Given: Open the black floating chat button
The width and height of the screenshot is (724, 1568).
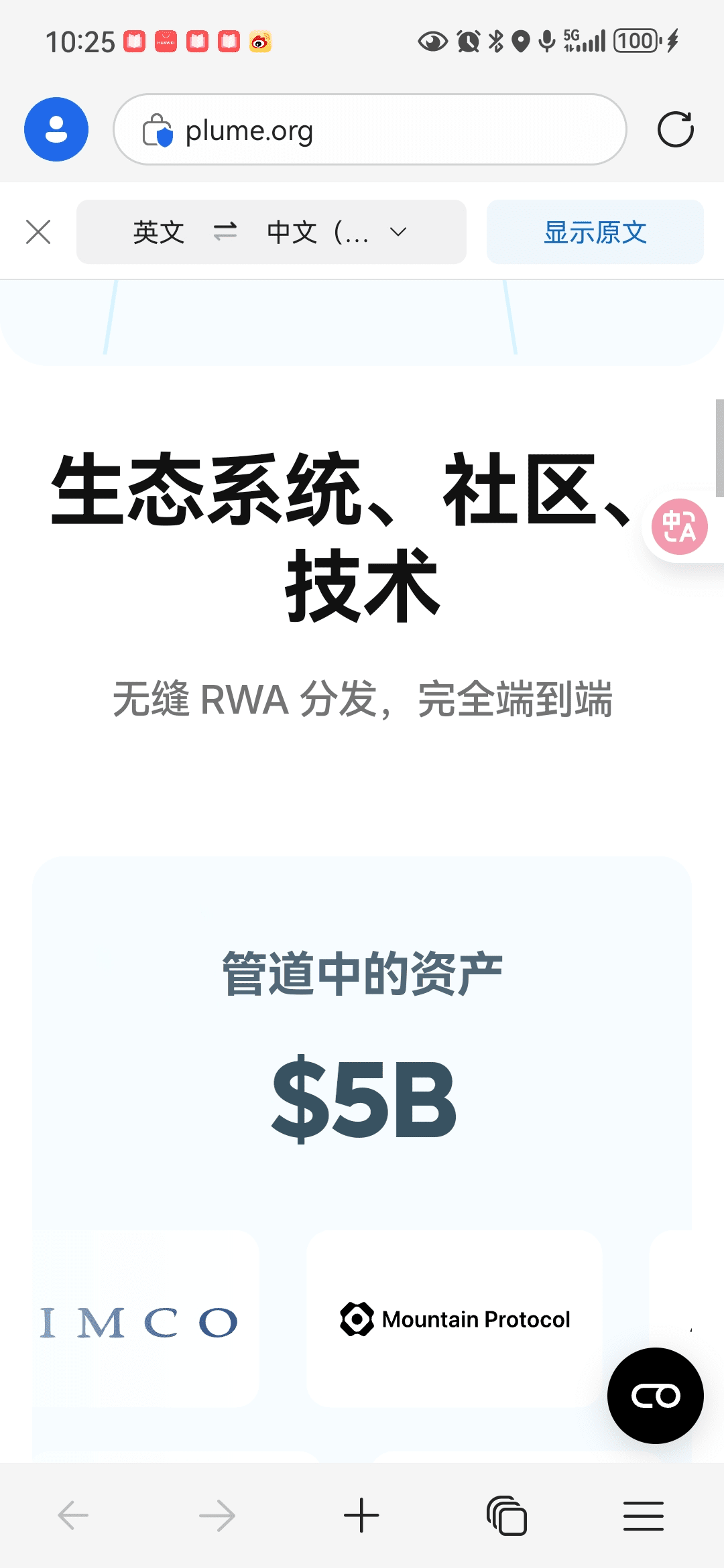Looking at the screenshot, I should 655,1395.
